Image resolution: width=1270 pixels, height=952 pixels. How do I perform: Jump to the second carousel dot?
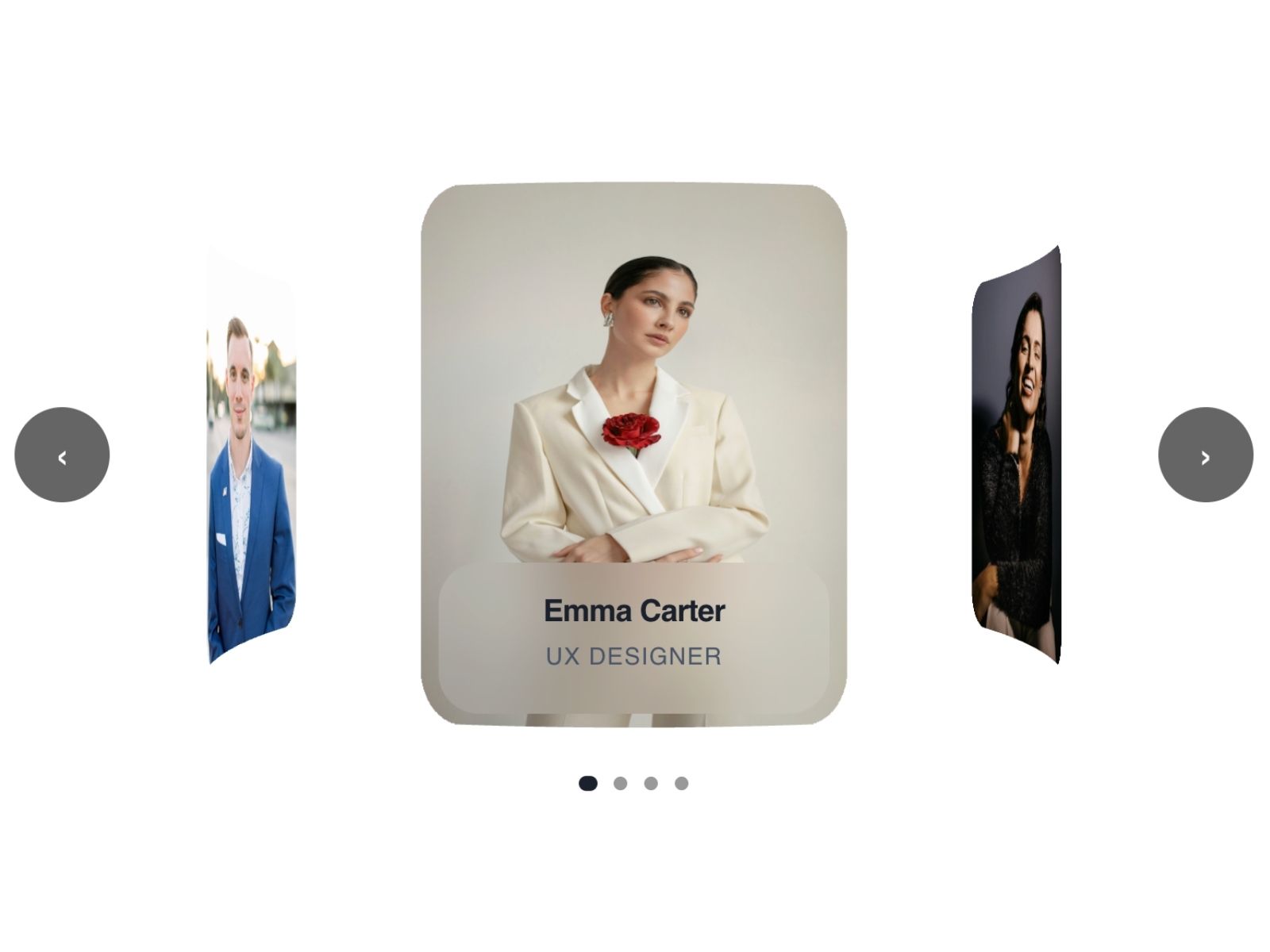620,783
